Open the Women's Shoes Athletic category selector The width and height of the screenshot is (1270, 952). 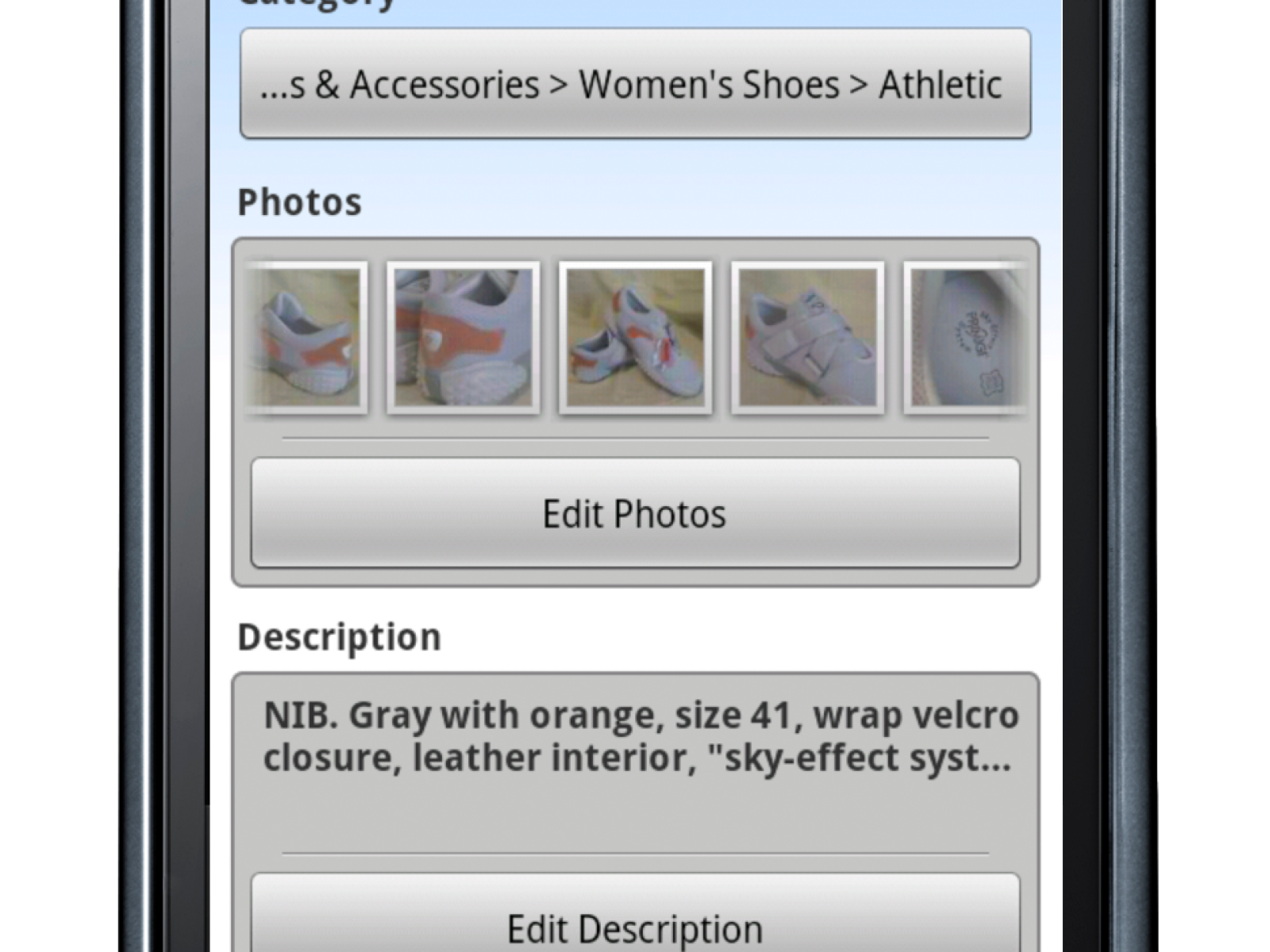[635, 84]
